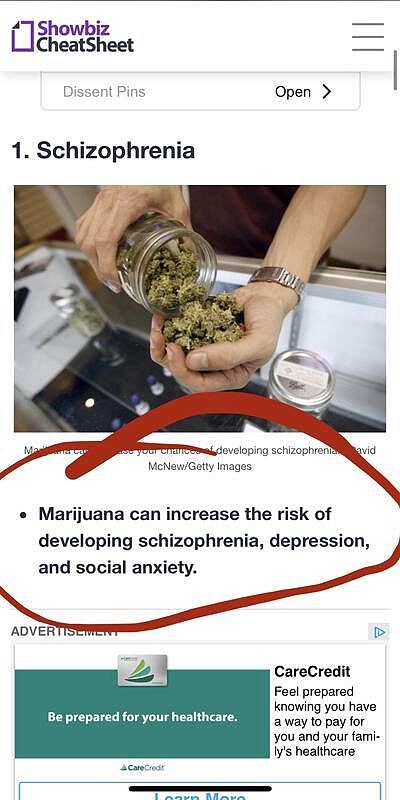Open the Dissent Pins ad
Image resolution: width=400 pixels, height=800 pixels.
point(201,92)
